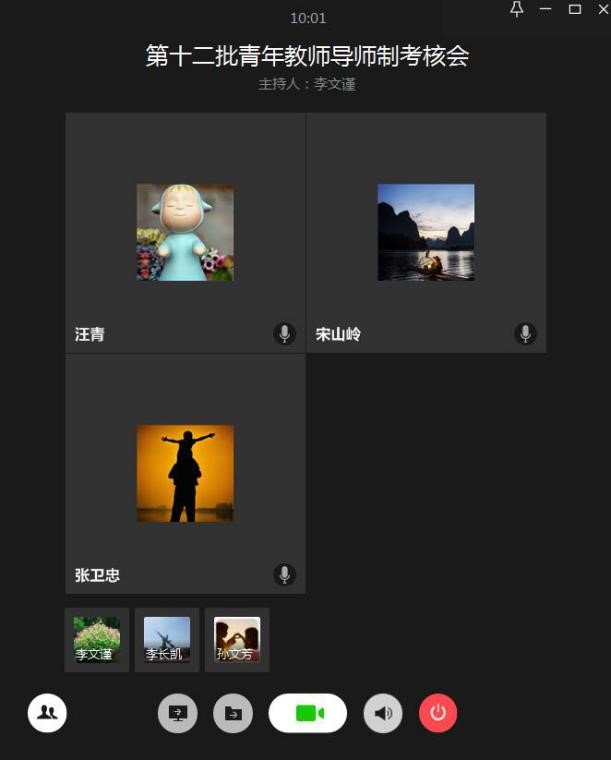Start screen sharing
Screen dimensions: 611x760
178,713
